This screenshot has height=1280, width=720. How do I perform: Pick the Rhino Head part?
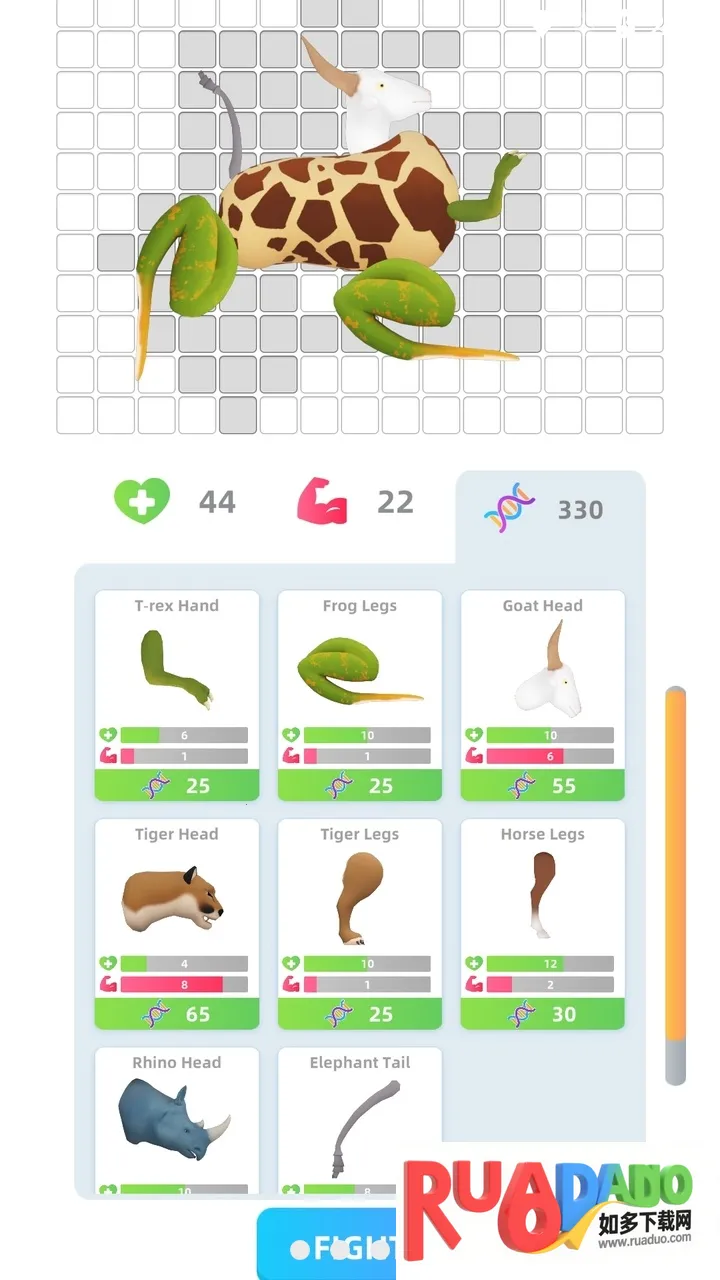[x=177, y=1120]
